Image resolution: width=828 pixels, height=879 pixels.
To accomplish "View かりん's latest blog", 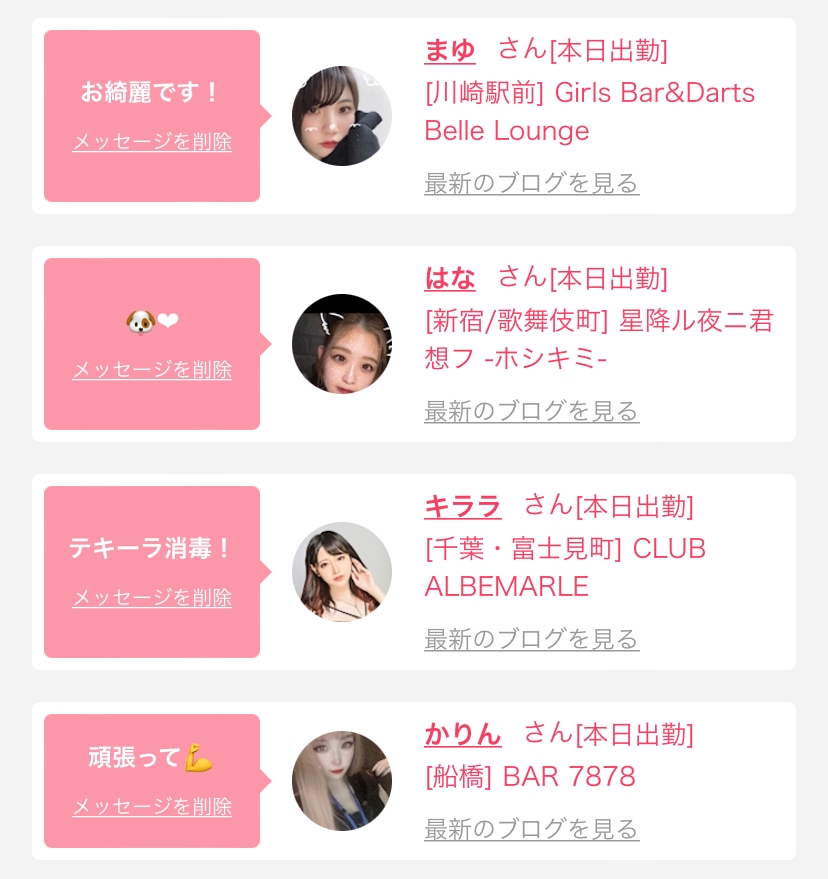I will click(x=531, y=829).
